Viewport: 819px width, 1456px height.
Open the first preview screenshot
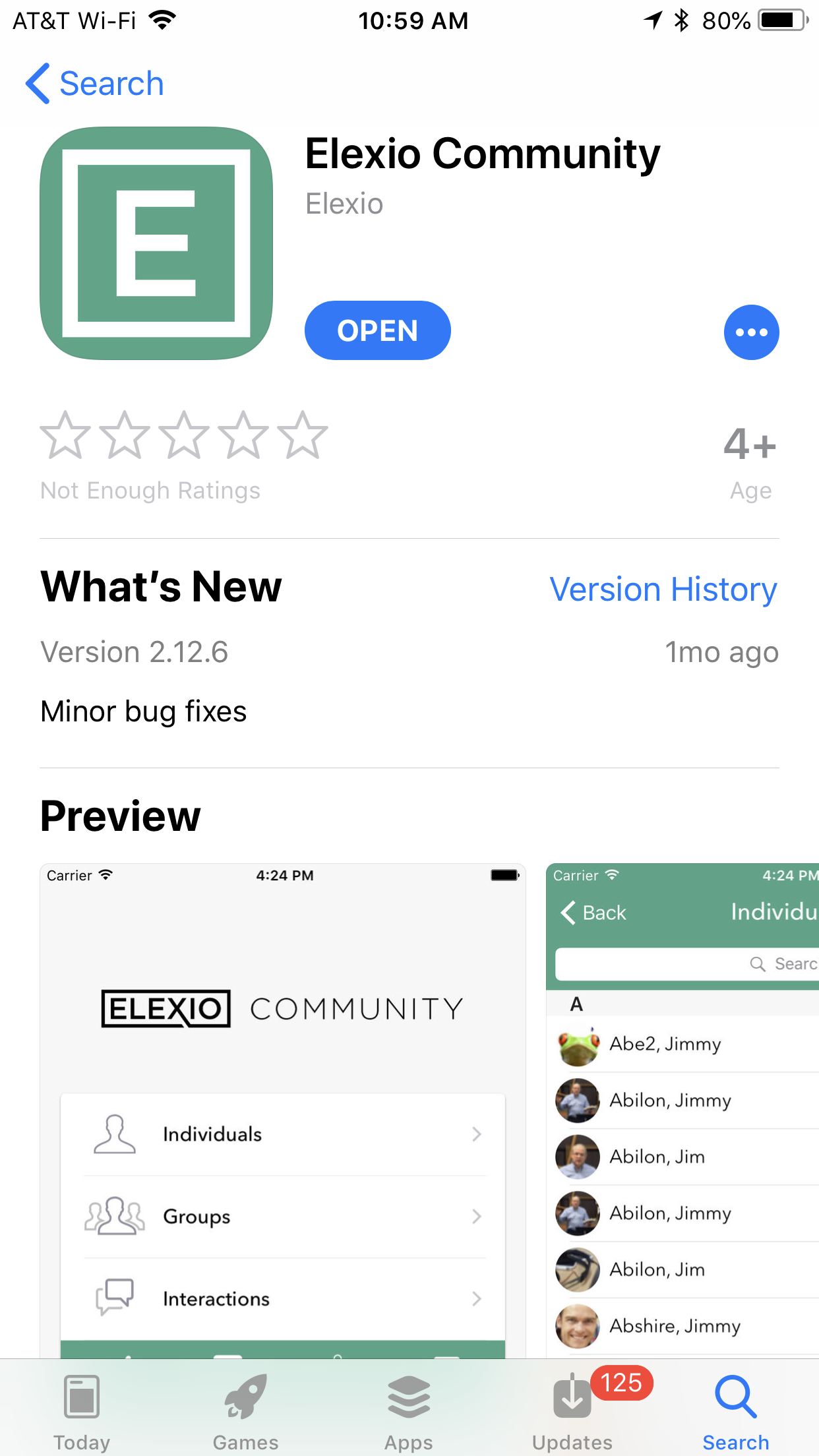coord(283,1110)
